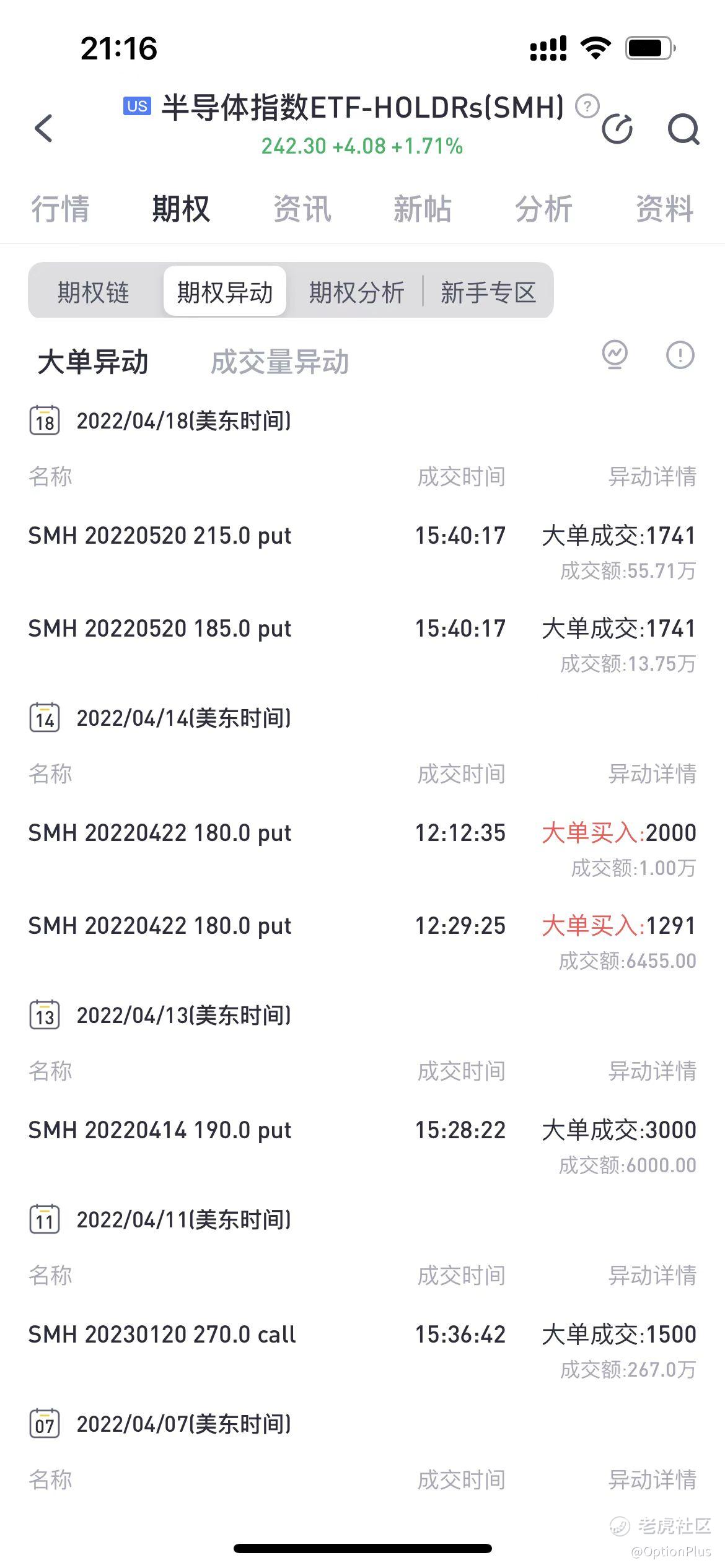Open the 资料 tab
The height and width of the screenshot is (1568, 725).
[x=664, y=208]
